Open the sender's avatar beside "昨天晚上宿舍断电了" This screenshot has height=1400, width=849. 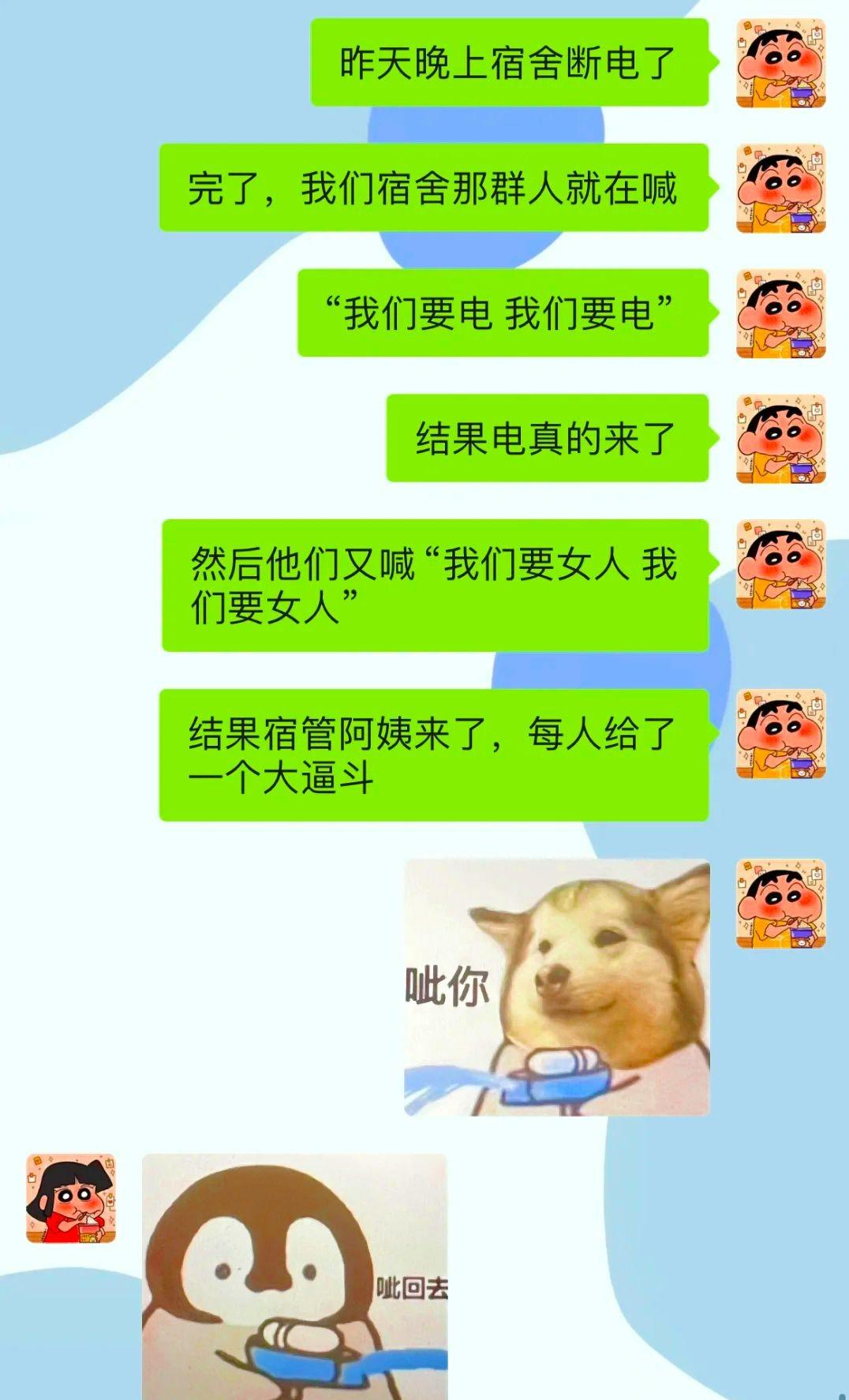pos(780,64)
